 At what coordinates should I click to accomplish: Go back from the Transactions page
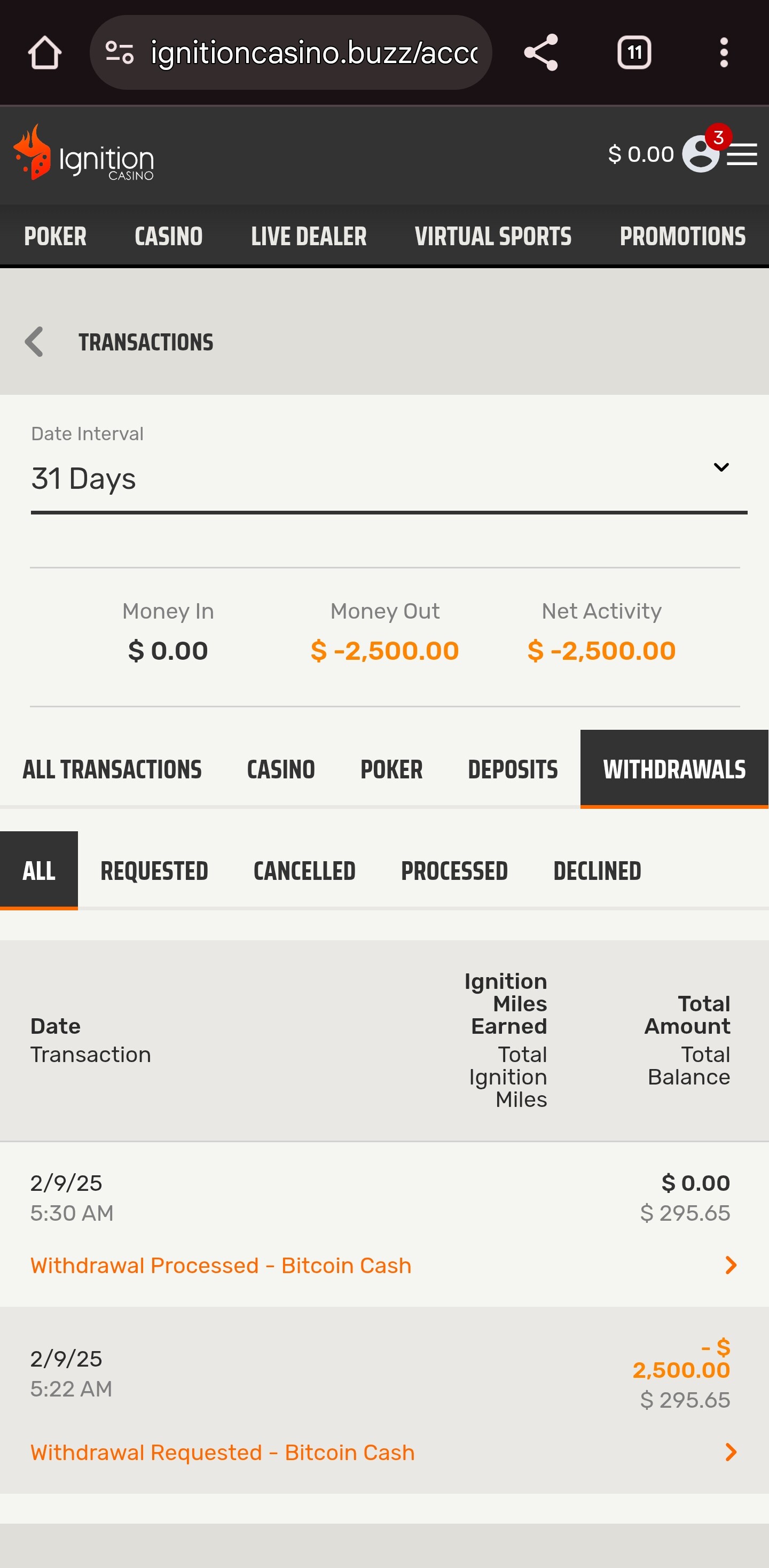point(34,341)
